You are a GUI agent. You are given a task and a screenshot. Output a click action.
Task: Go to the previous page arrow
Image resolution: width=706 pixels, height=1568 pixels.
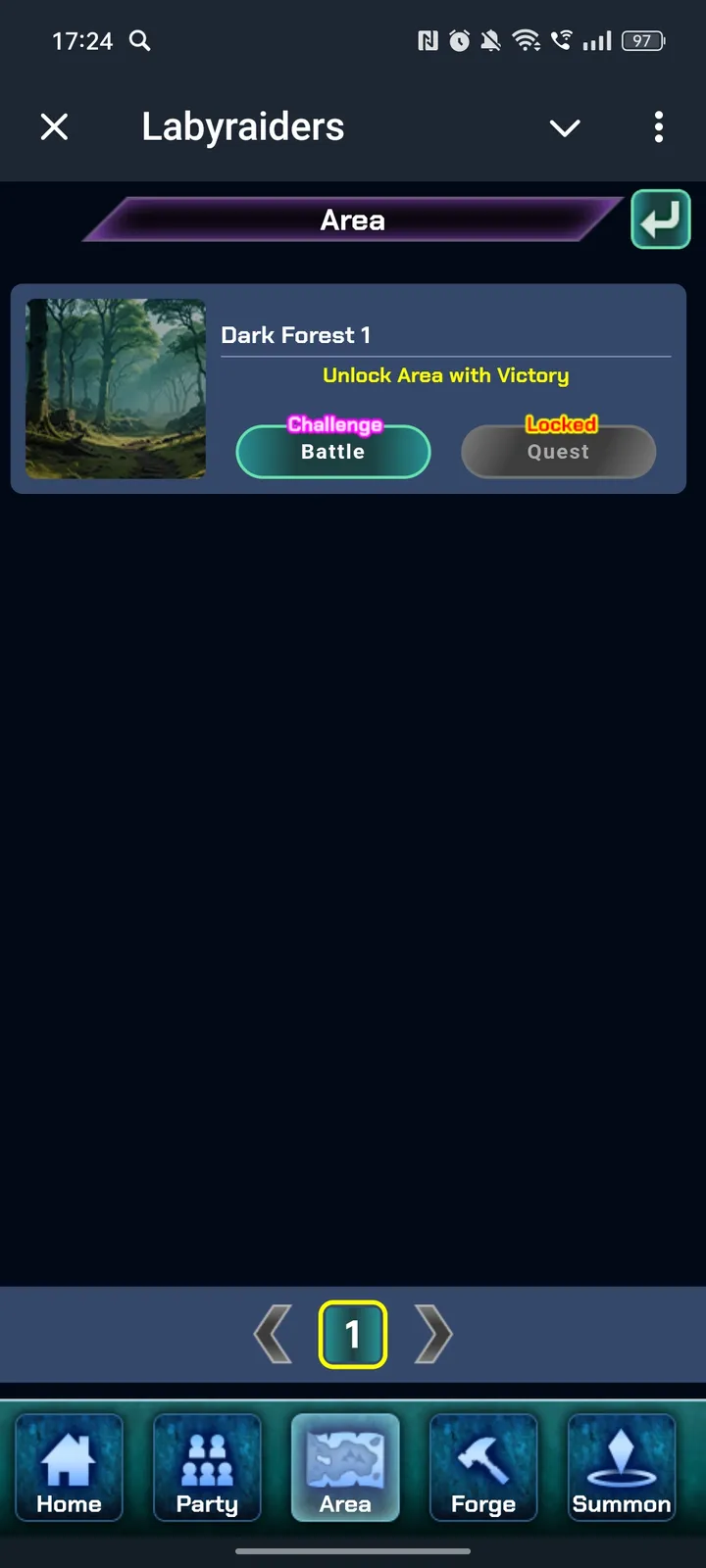tap(274, 1334)
